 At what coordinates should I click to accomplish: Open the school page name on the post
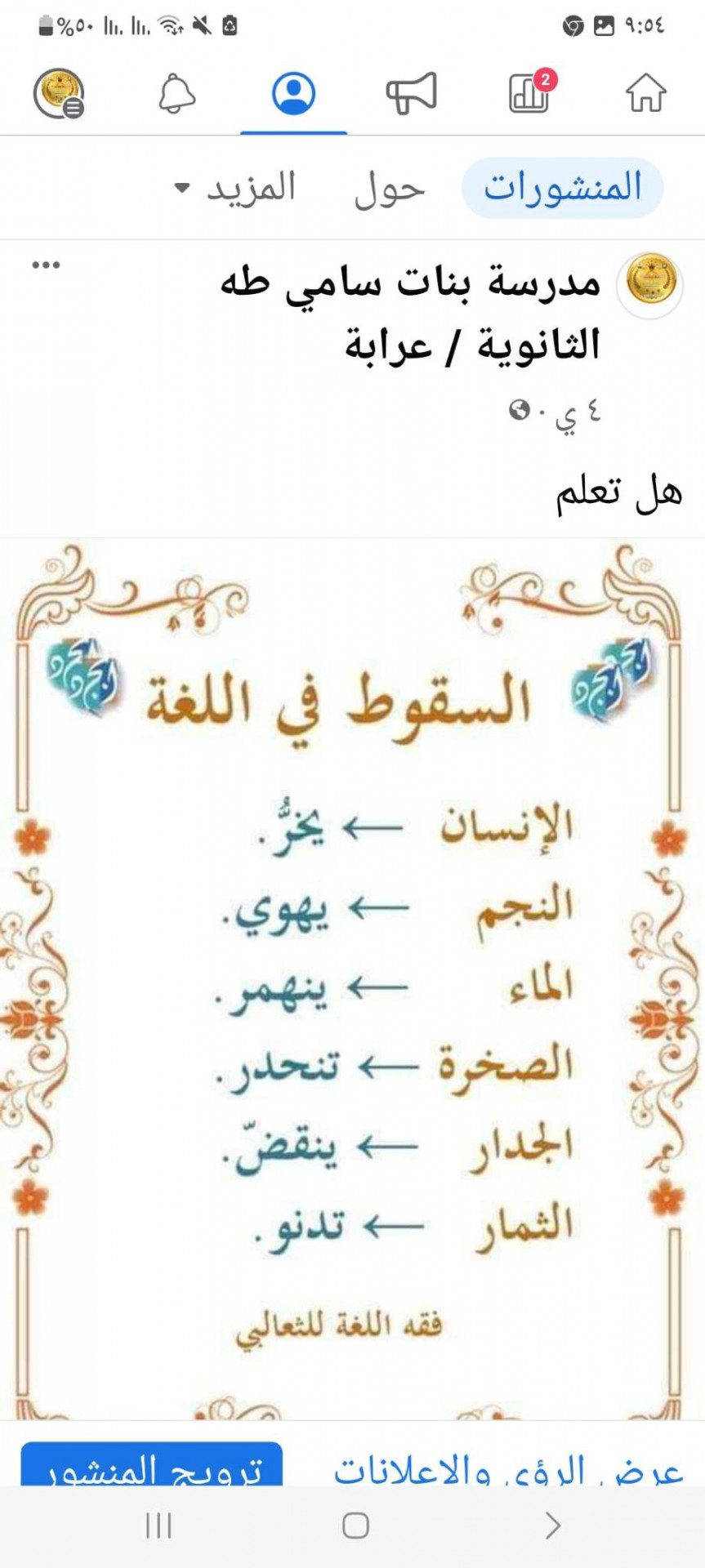pyautogui.click(x=410, y=313)
